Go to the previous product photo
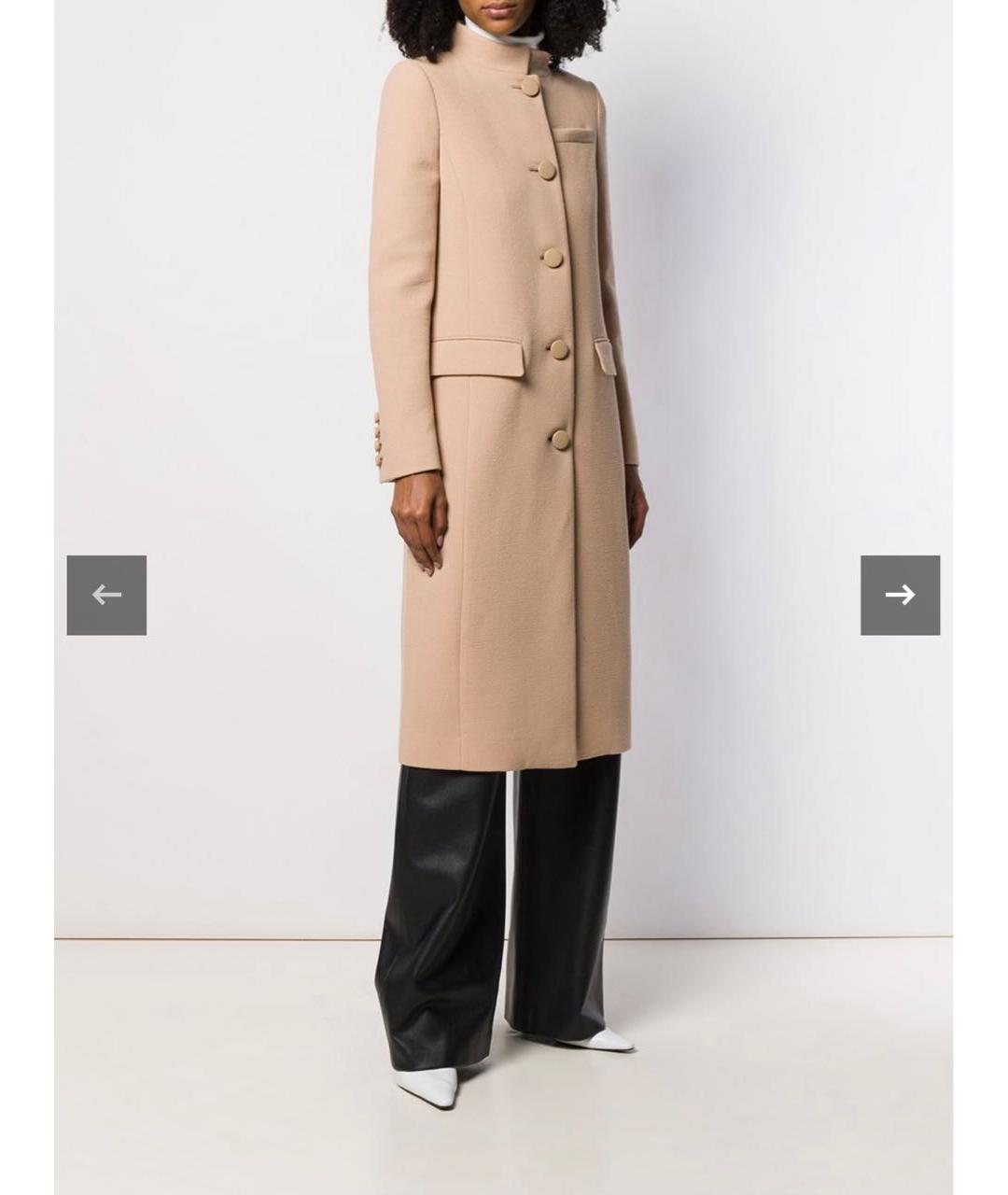The image size is (1008, 1195). [x=106, y=595]
